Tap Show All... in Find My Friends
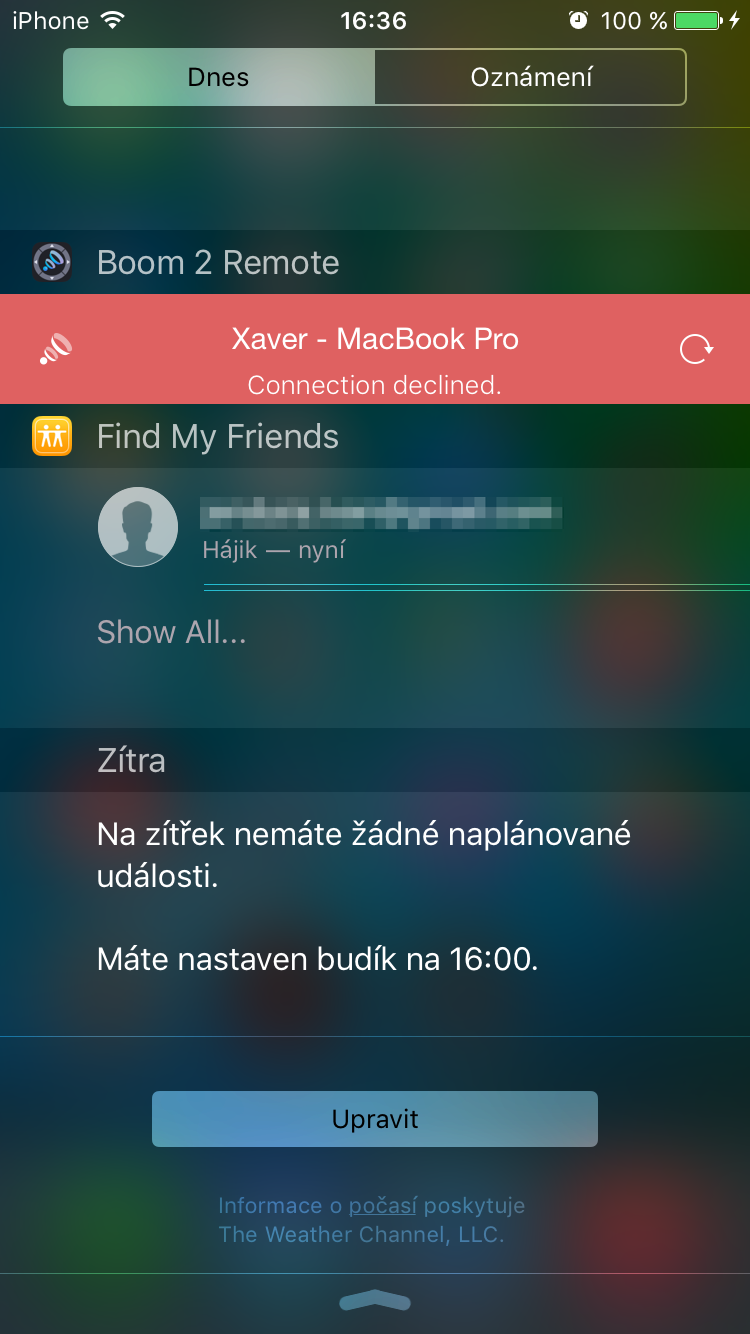The height and width of the screenshot is (1334, 750). pyautogui.click(x=171, y=632)
